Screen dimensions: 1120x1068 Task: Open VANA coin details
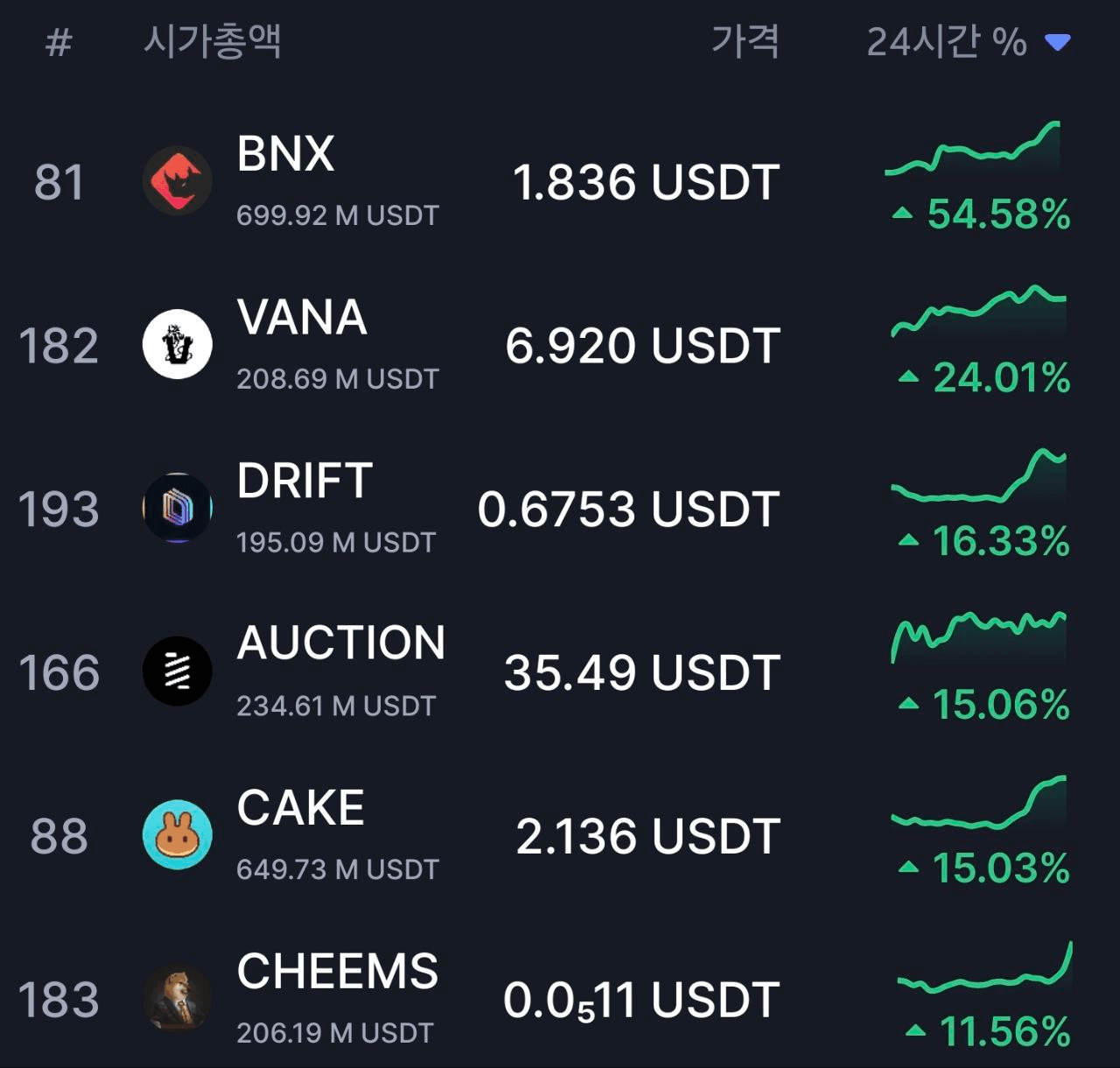click(x=302, y=318)
